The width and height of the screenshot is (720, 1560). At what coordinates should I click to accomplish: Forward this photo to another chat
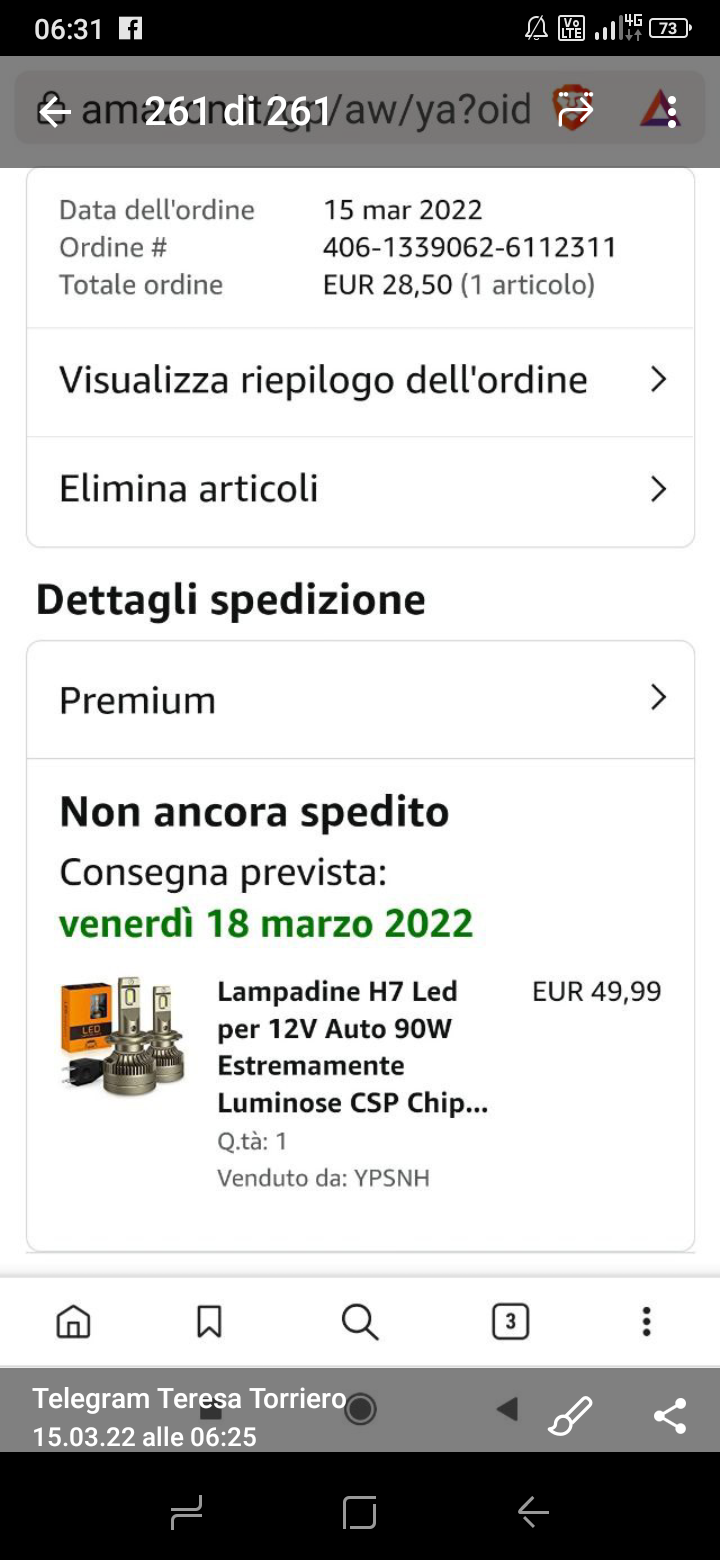click(576, 111)
